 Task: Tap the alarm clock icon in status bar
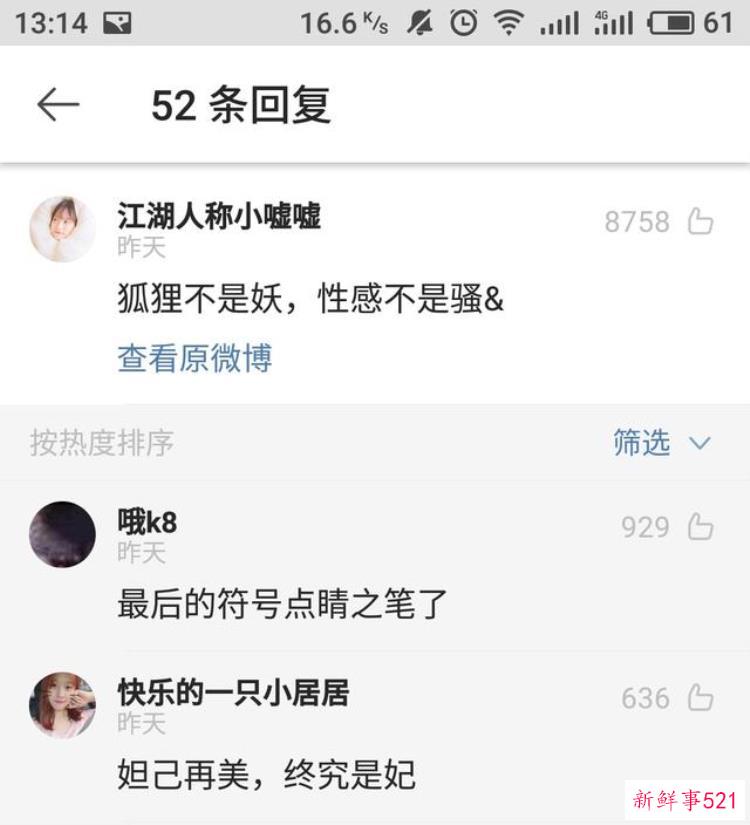(x=461, y=22)
